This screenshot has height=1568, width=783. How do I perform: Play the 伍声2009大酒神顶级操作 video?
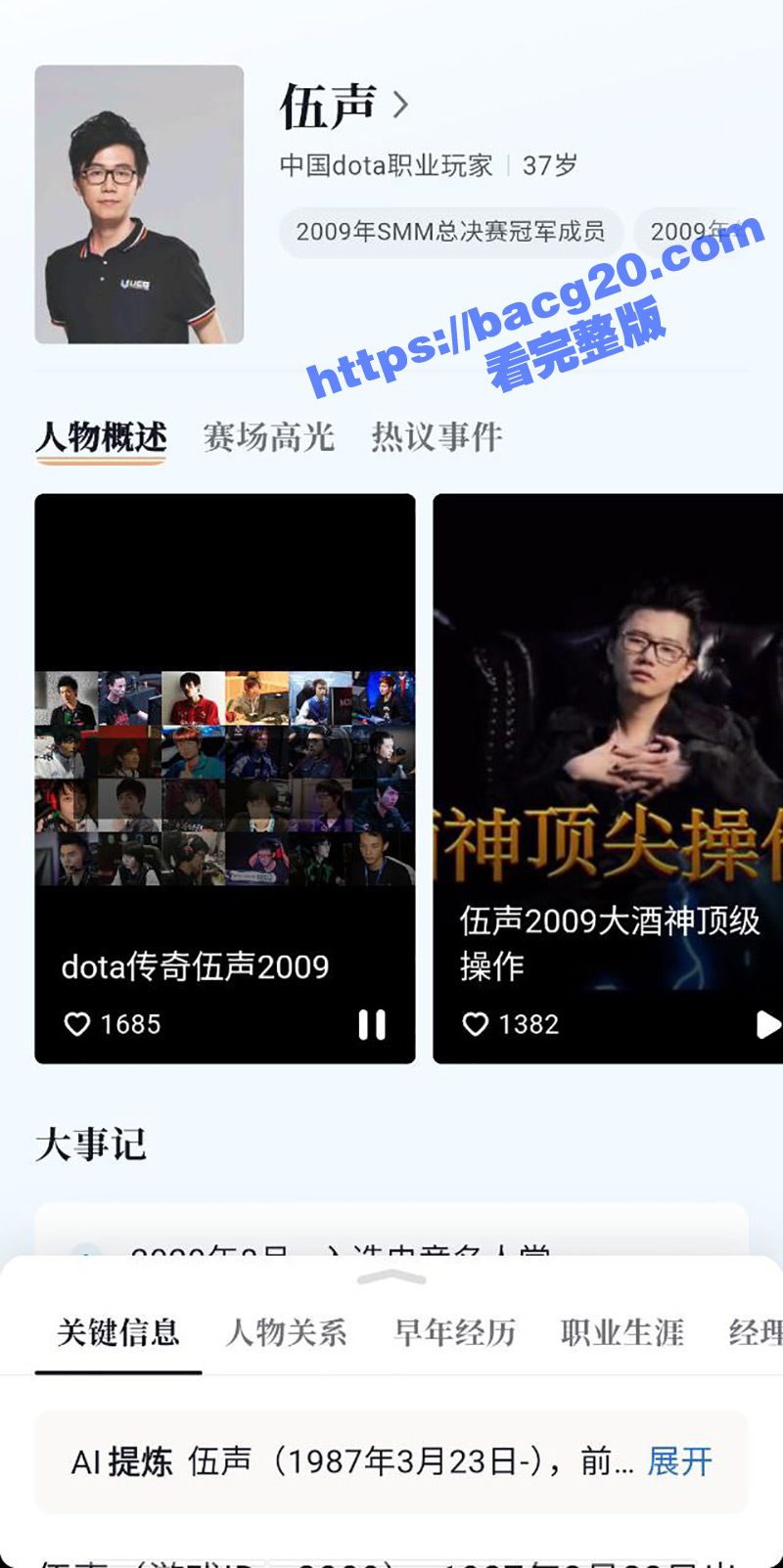pos(767,1024)
